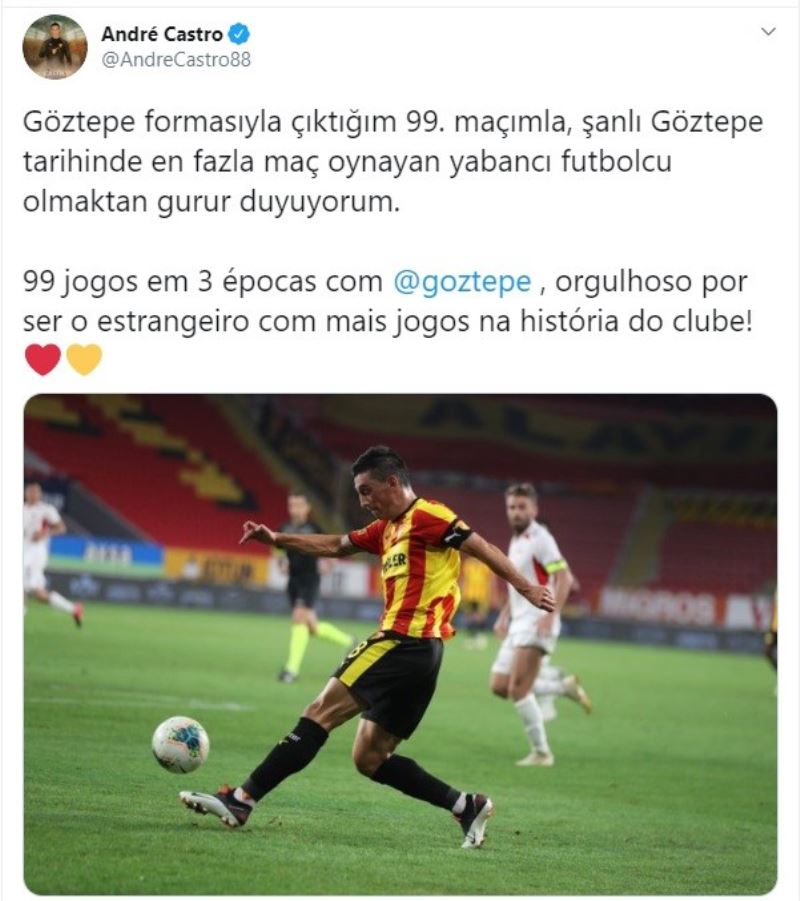
Task: Tap the @AndreCastro88 handle
Action: [x=176, y=60]
